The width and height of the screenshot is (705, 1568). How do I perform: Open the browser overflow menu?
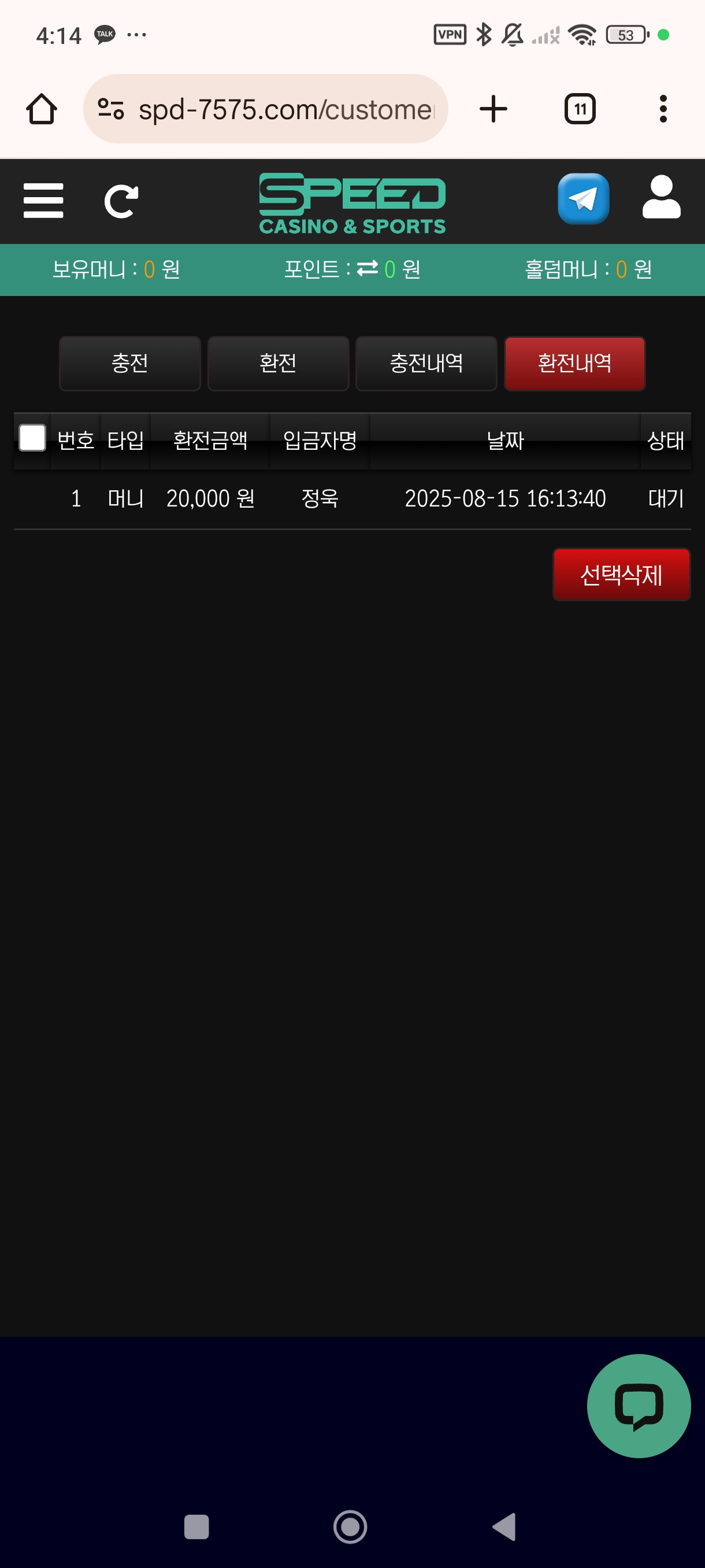coord(663,110)
